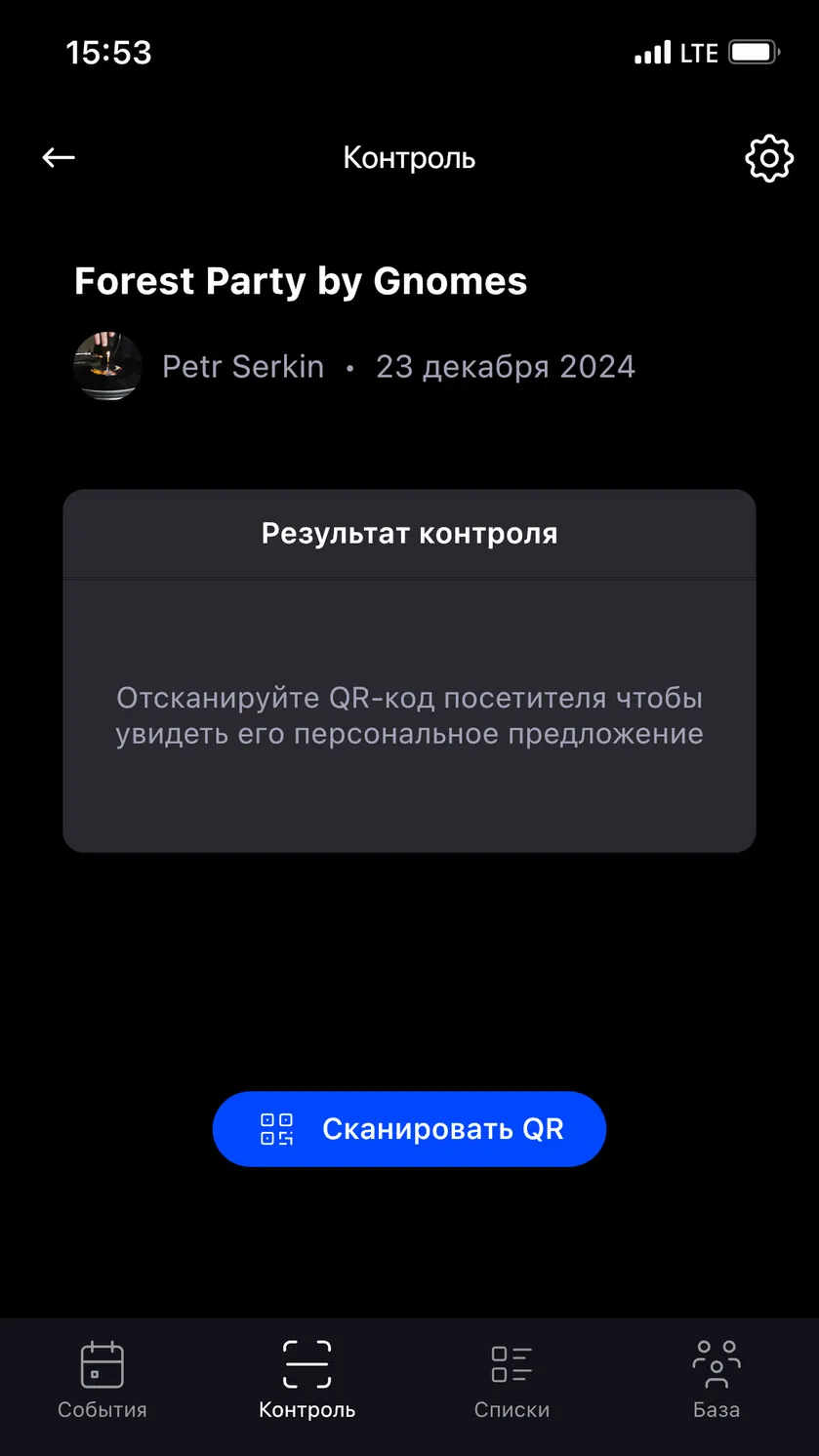Tap the Сканировать QR button
This screenshot has height=1456, width=819.
pyautogui.click(x=409, y=1129)
